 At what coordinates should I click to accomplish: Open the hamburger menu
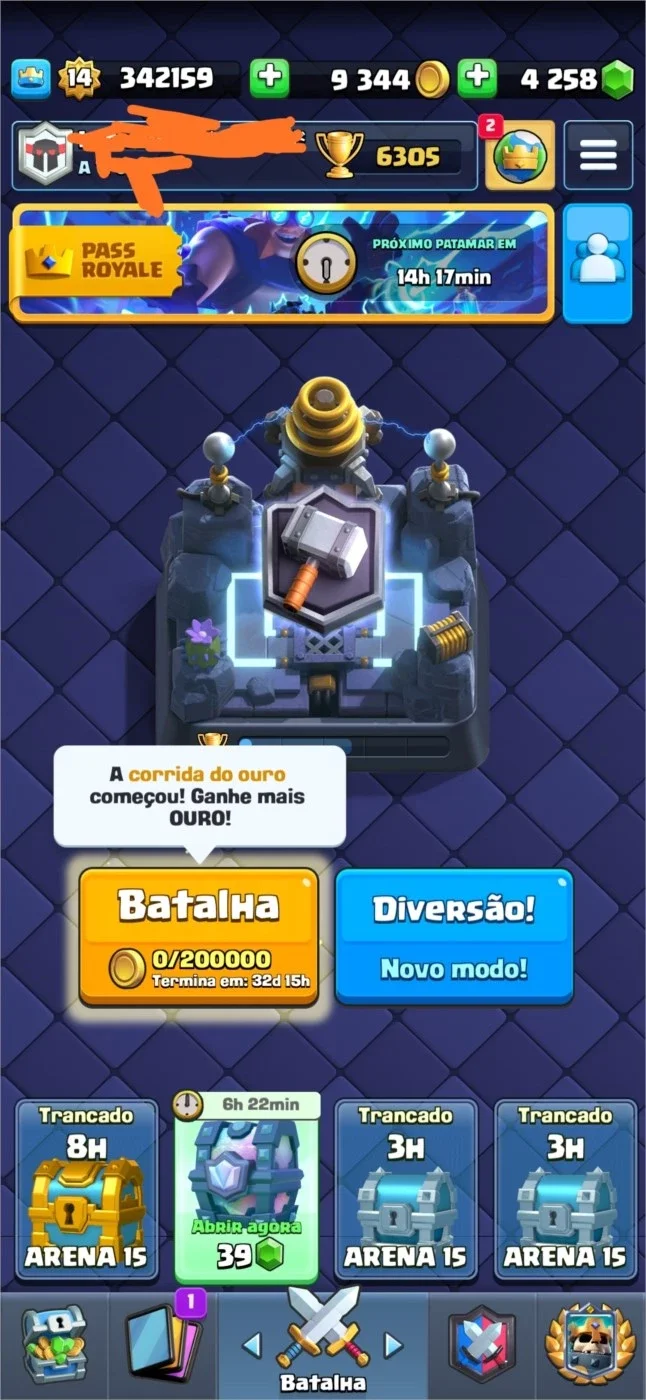598,155
